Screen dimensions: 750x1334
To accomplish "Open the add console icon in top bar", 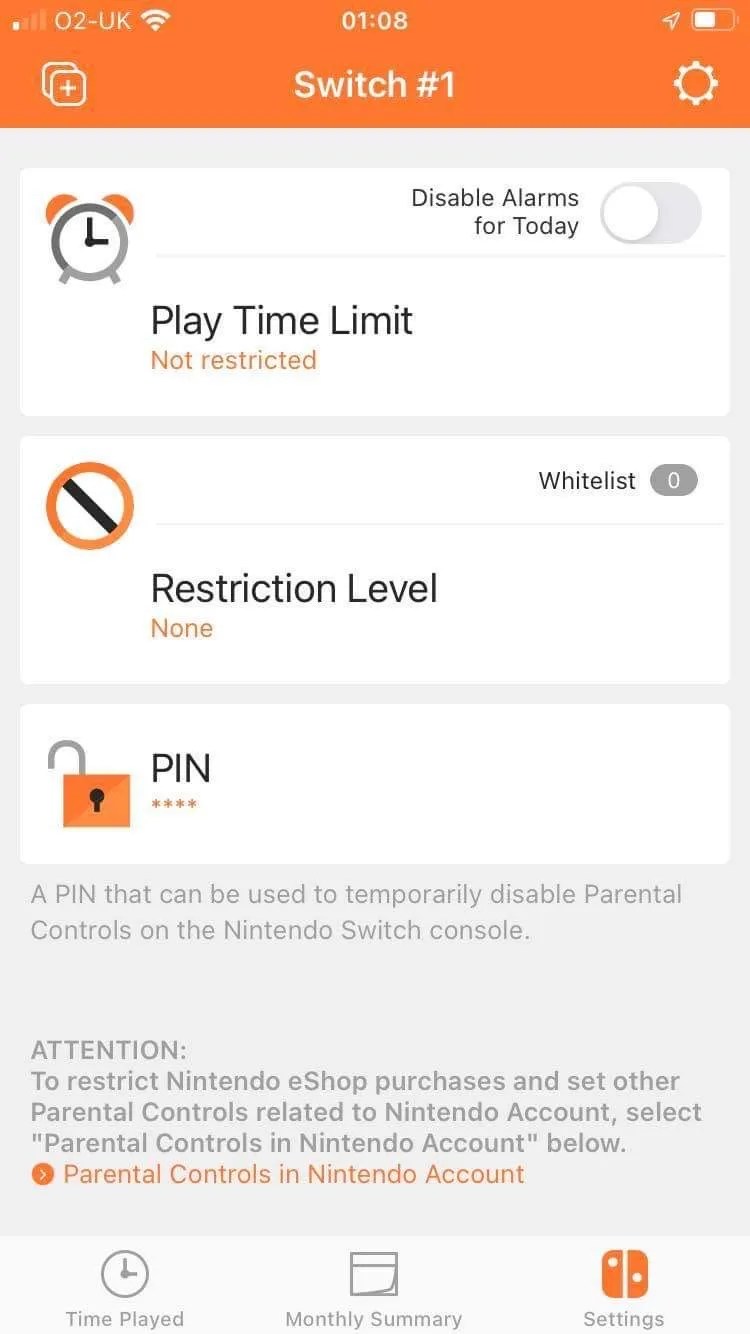I will (x=63, y=84).
